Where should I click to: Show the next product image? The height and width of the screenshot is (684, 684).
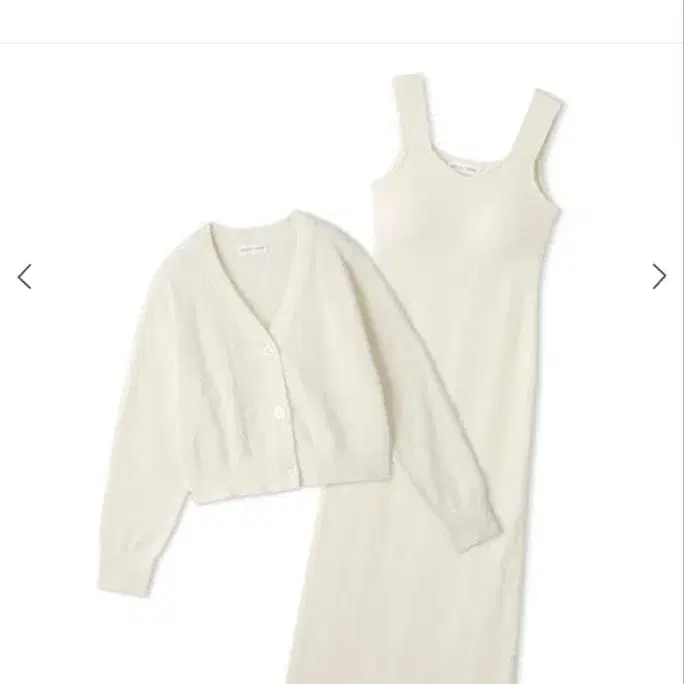click(x=658, y=277)
